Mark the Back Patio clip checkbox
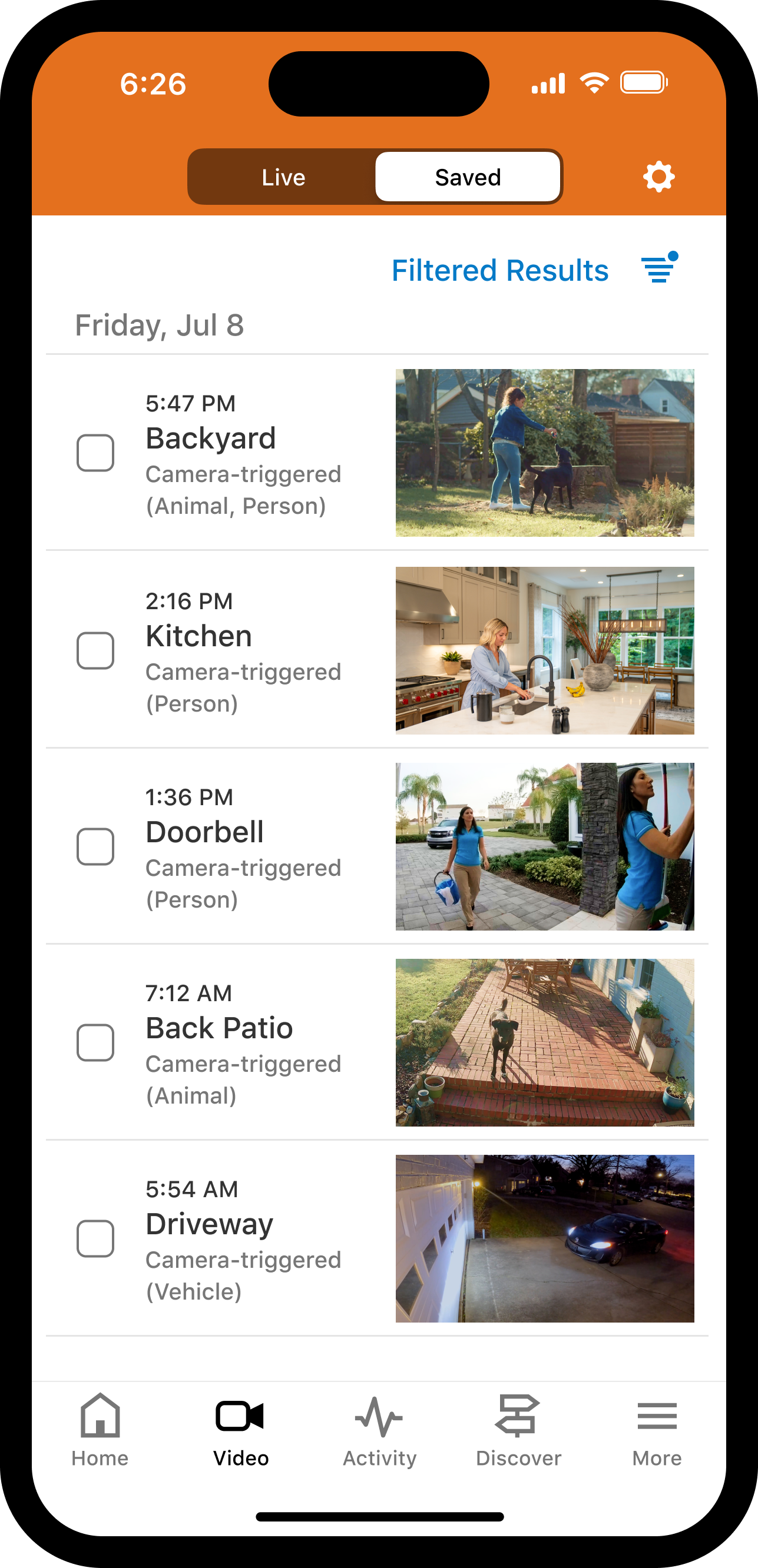Image resolution: width=758 pixels, height=1568 pixels. pos(95,1043)
